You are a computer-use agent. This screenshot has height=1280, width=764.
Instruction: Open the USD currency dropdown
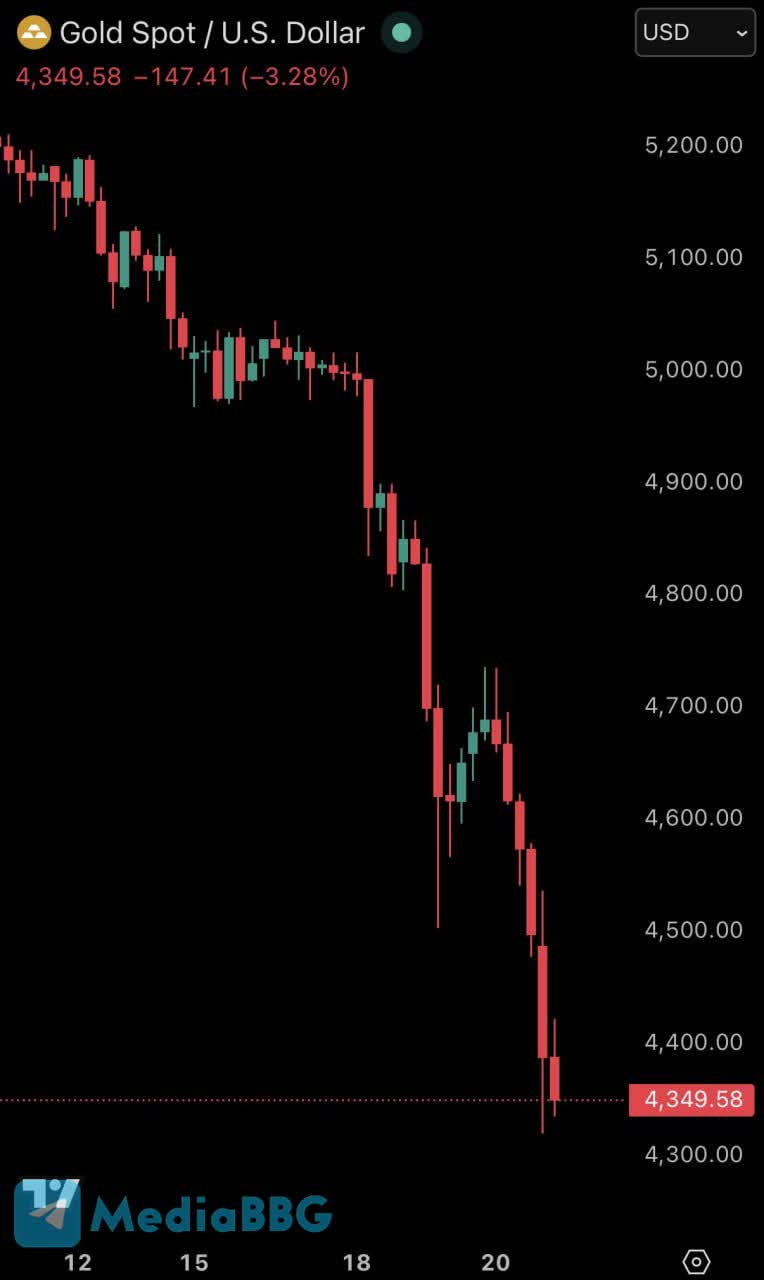pyautogui.click(x=695, y=33)
